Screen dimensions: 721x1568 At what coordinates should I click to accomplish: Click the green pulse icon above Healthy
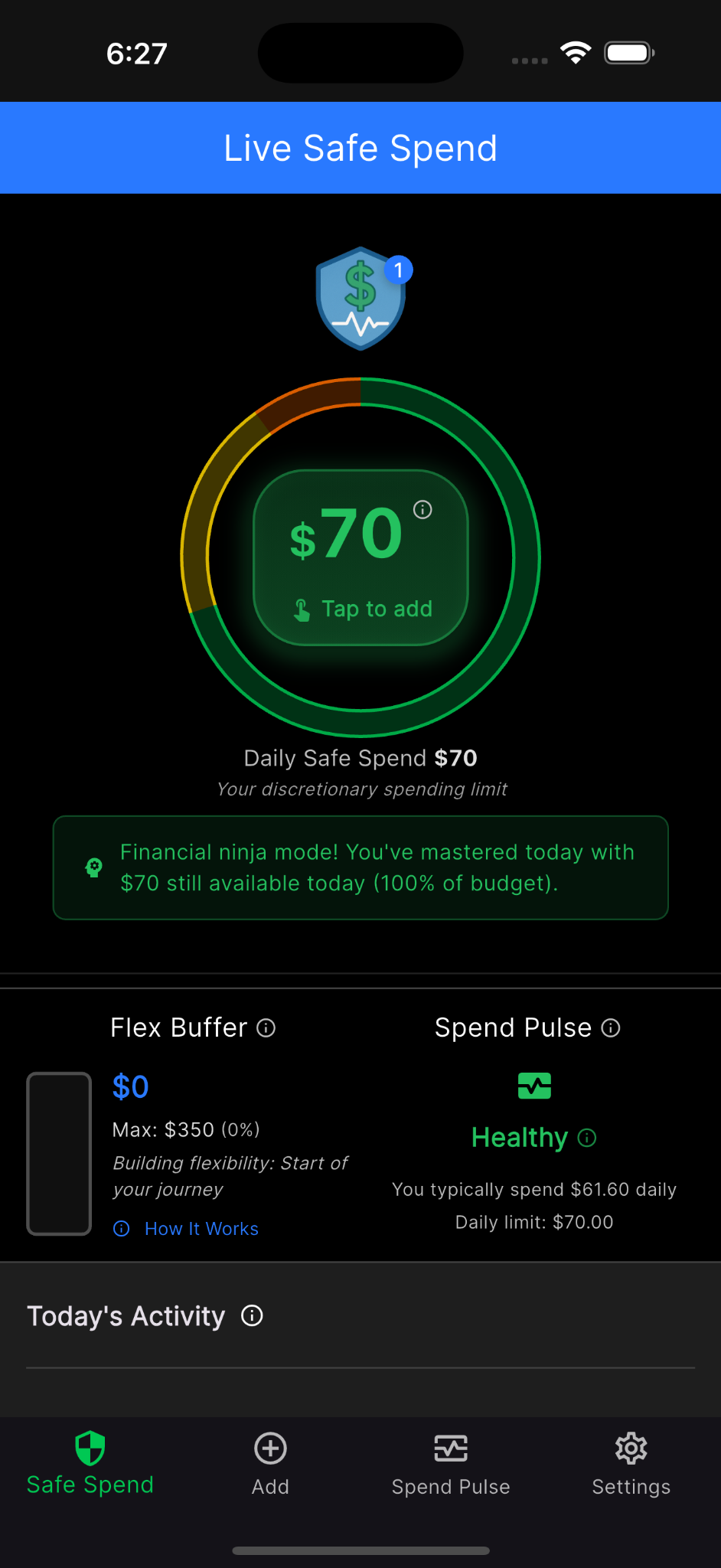click(x=534, y=1085)
